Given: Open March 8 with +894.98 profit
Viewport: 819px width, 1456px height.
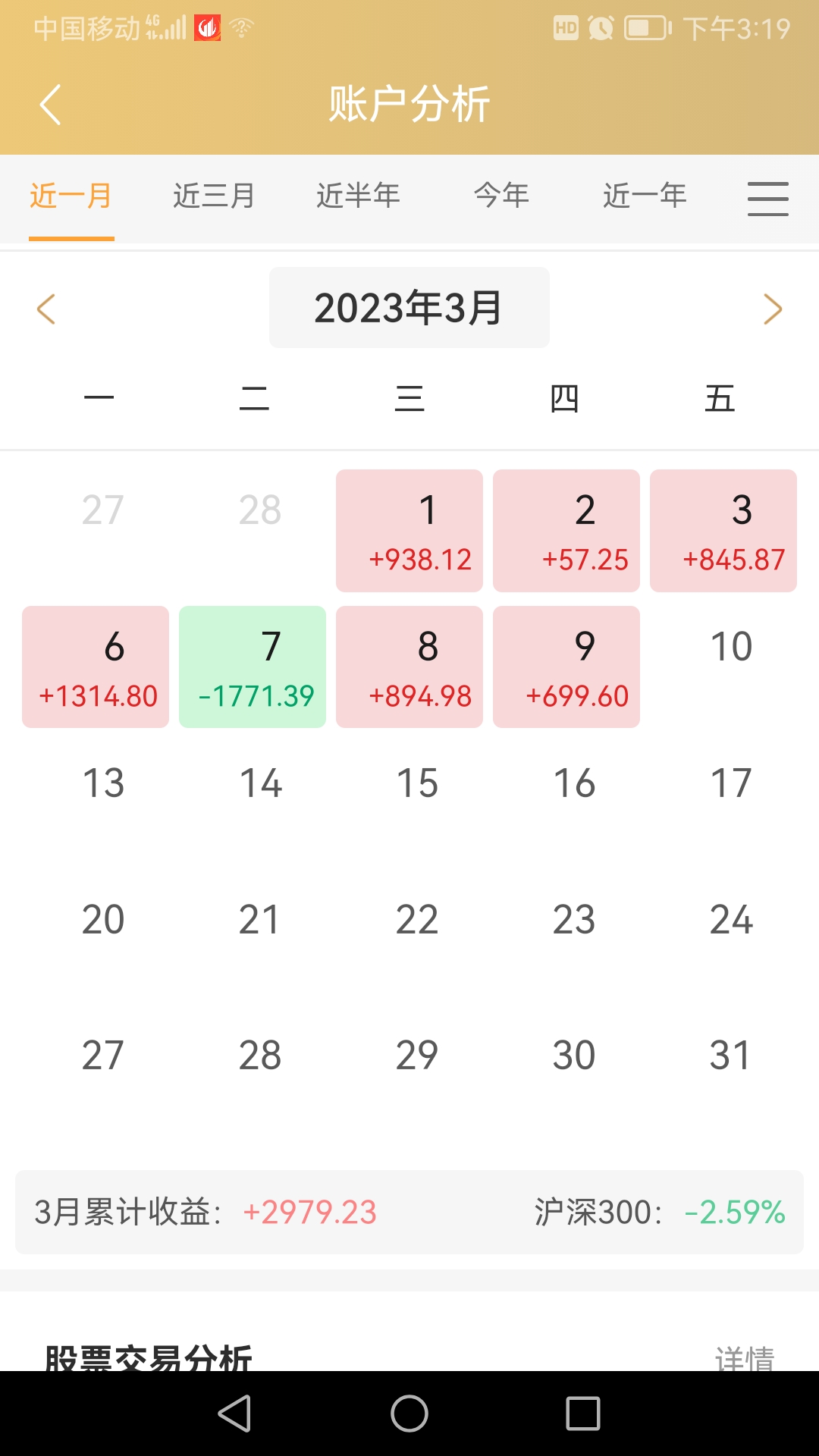Looking at the screenshot, I should (x=409, y=667).
